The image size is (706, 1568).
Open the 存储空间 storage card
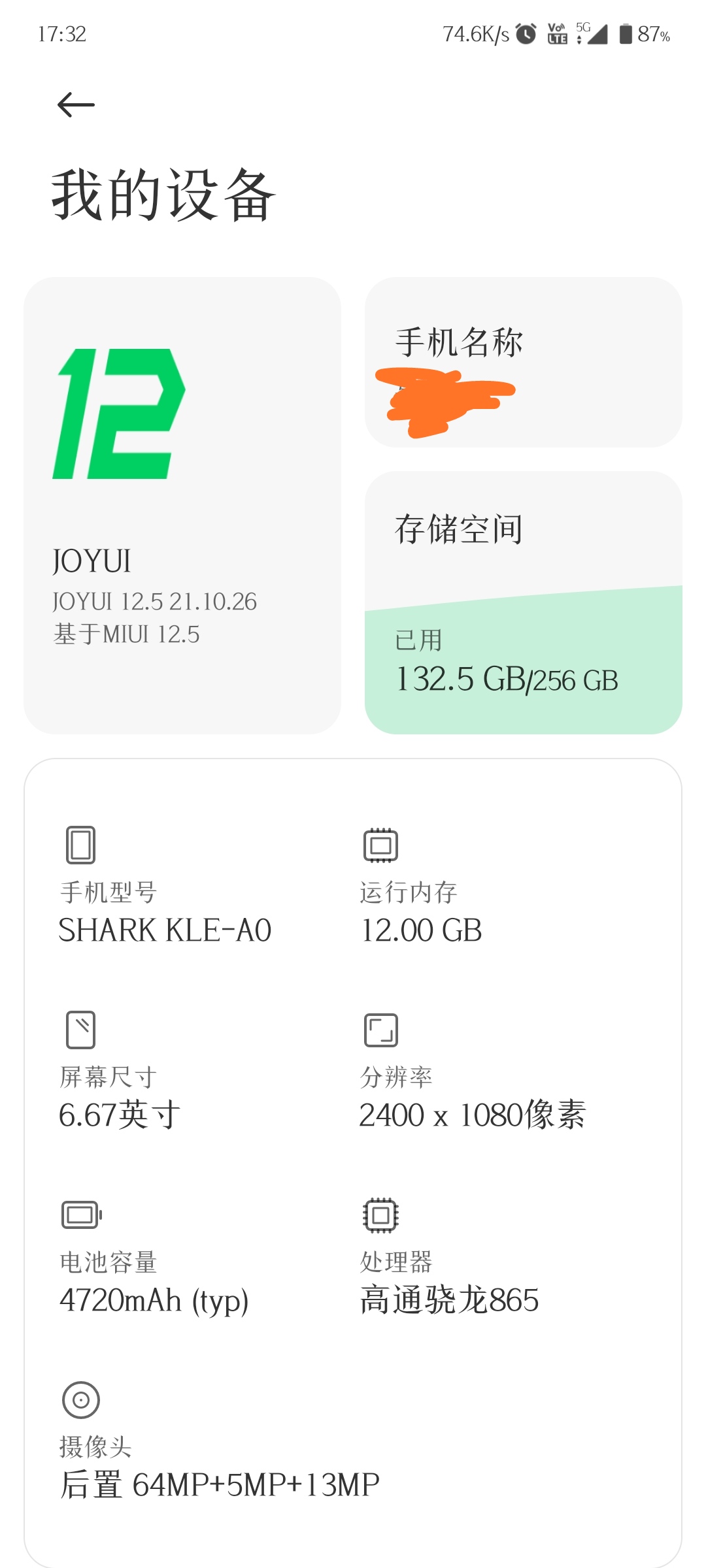[x=523, y=602]
